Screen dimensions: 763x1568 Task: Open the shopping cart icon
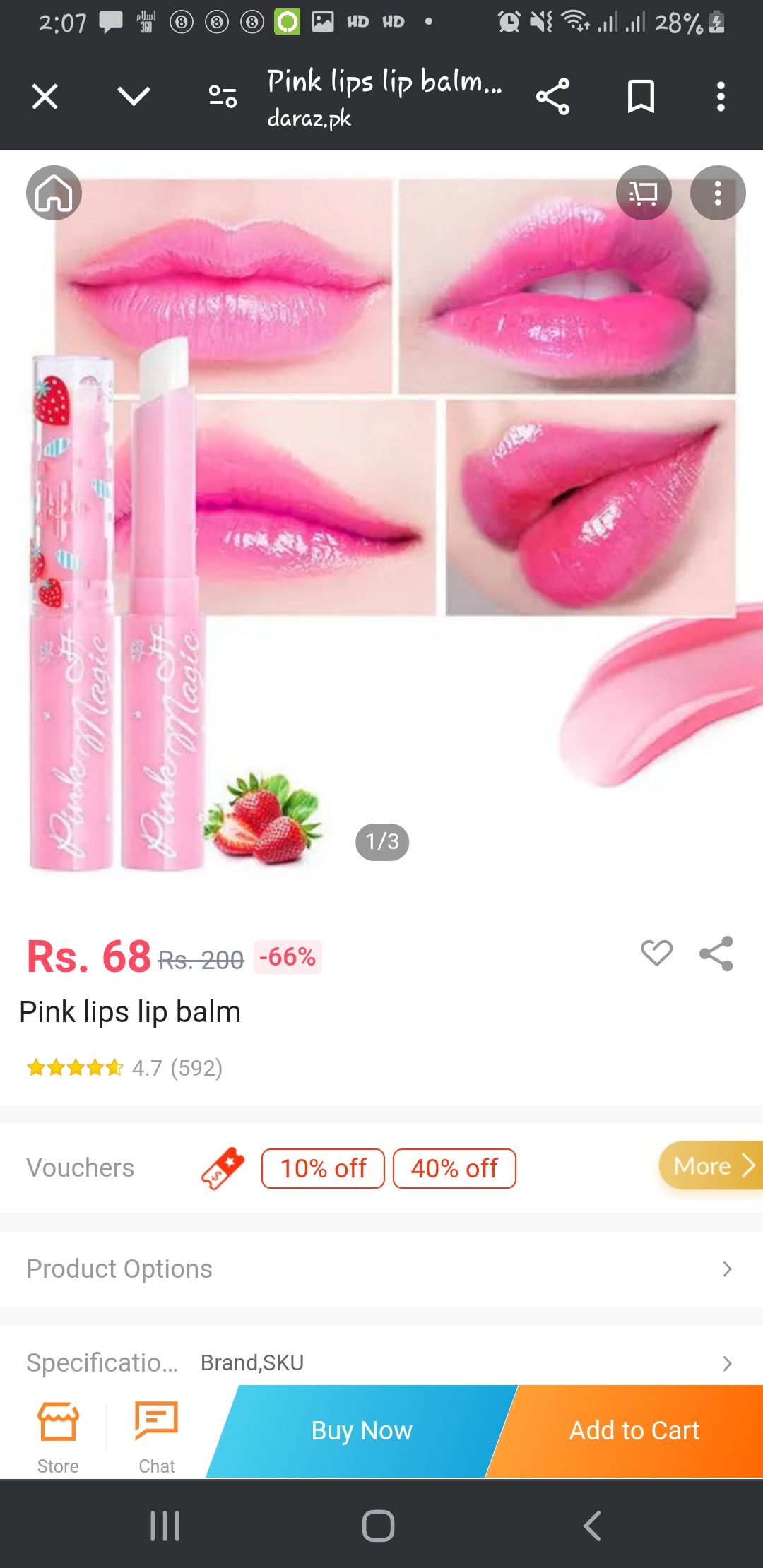644,193
